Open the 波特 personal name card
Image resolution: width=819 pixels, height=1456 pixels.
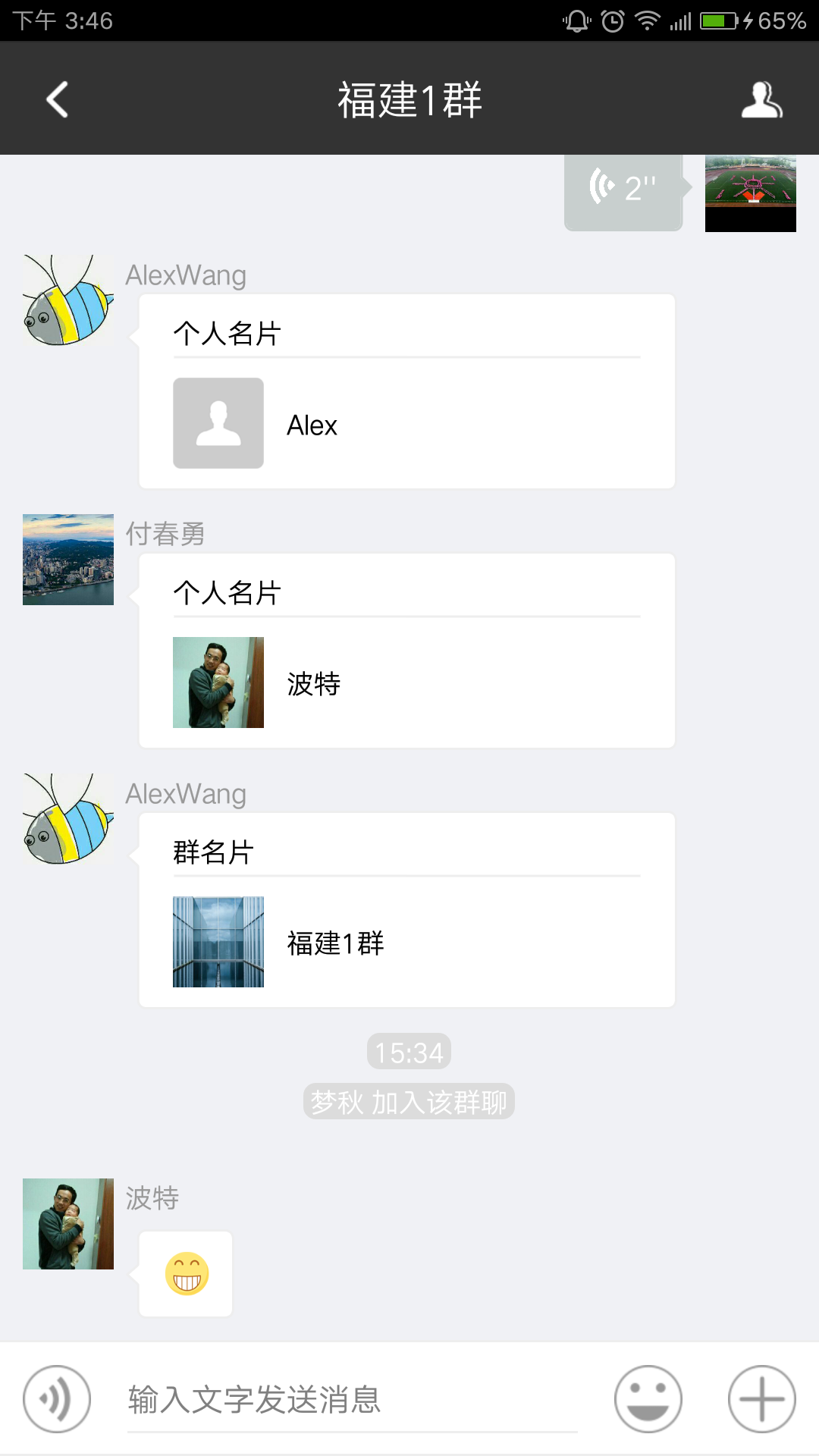(x=406, y=651)
